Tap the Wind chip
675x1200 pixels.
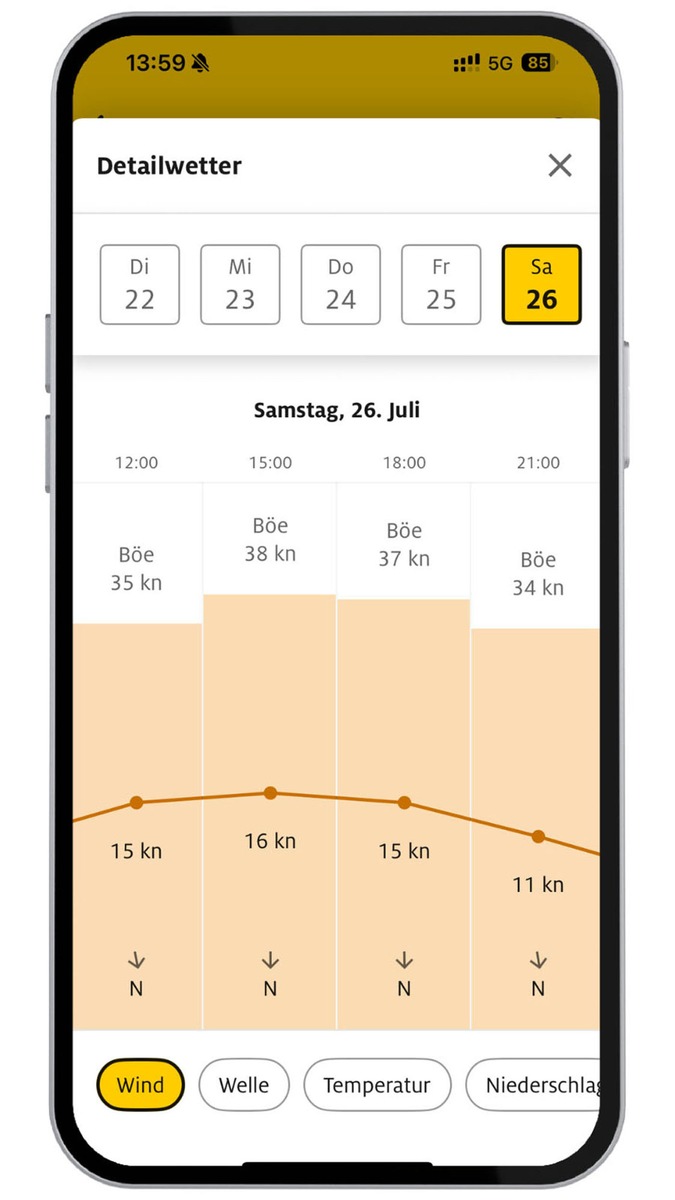pos(141,1085)
